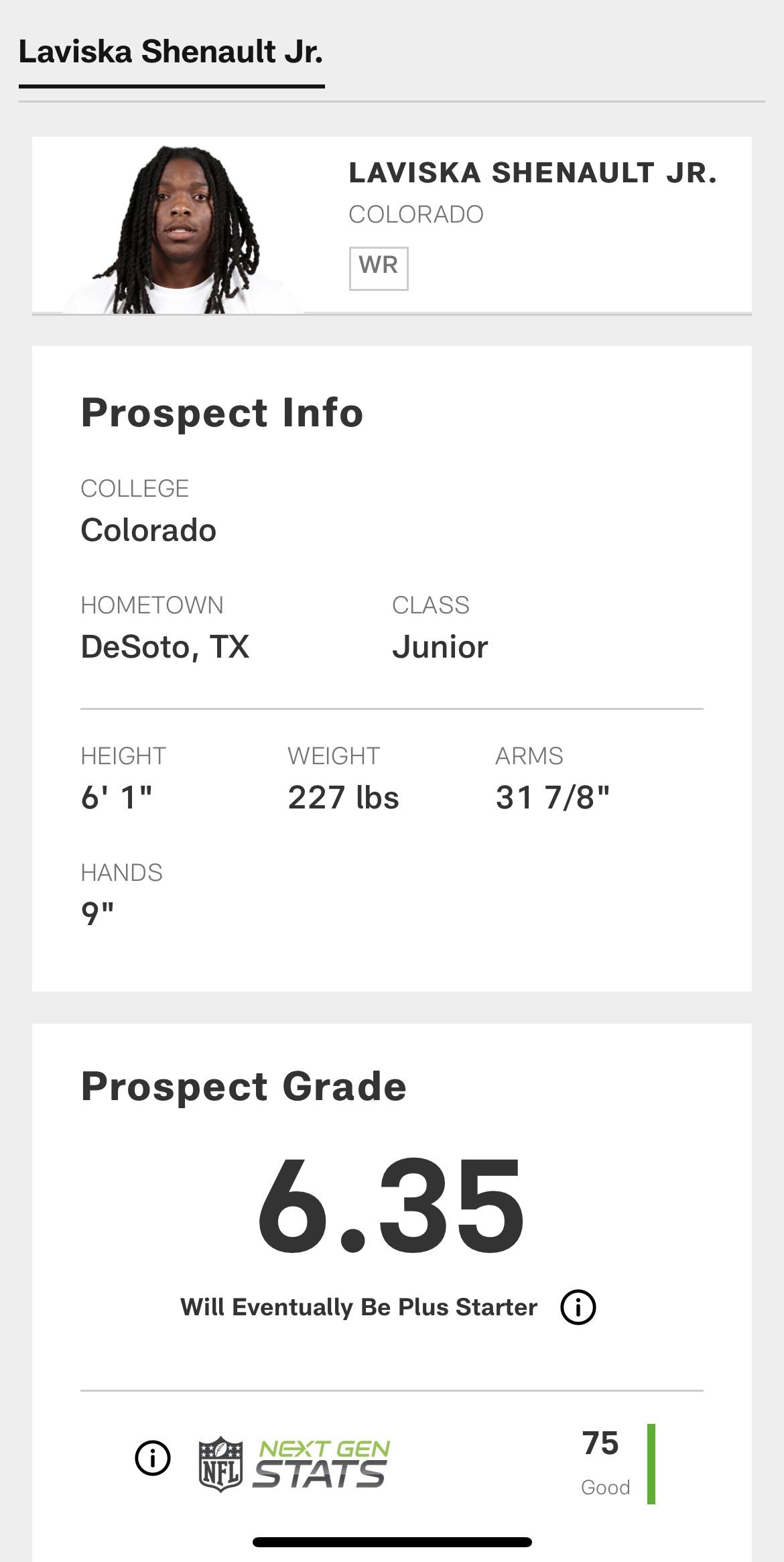Tap info icon next to Next Gen Stats
784x1562 pixels.
coord(153,1458)
